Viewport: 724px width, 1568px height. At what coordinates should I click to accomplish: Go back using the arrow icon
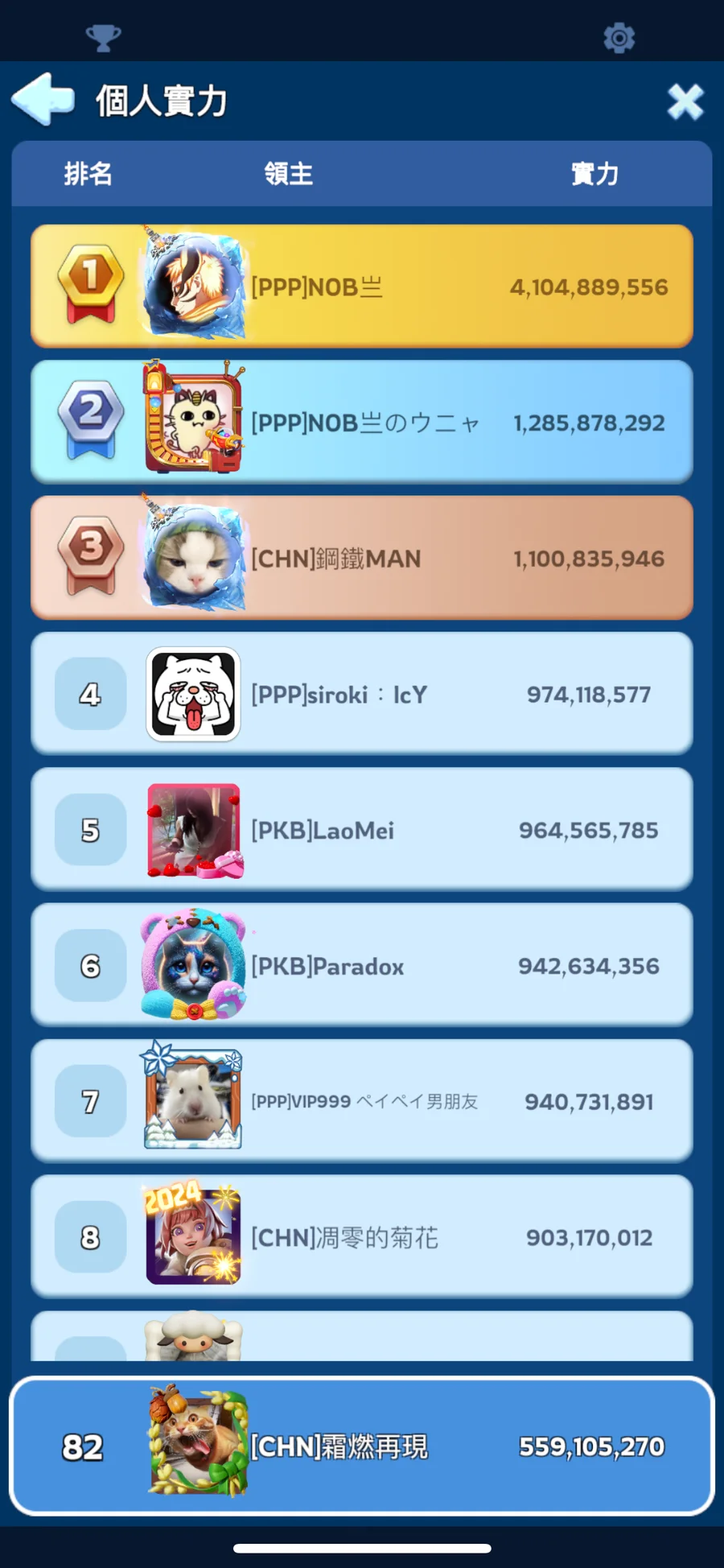coord(43,100)
